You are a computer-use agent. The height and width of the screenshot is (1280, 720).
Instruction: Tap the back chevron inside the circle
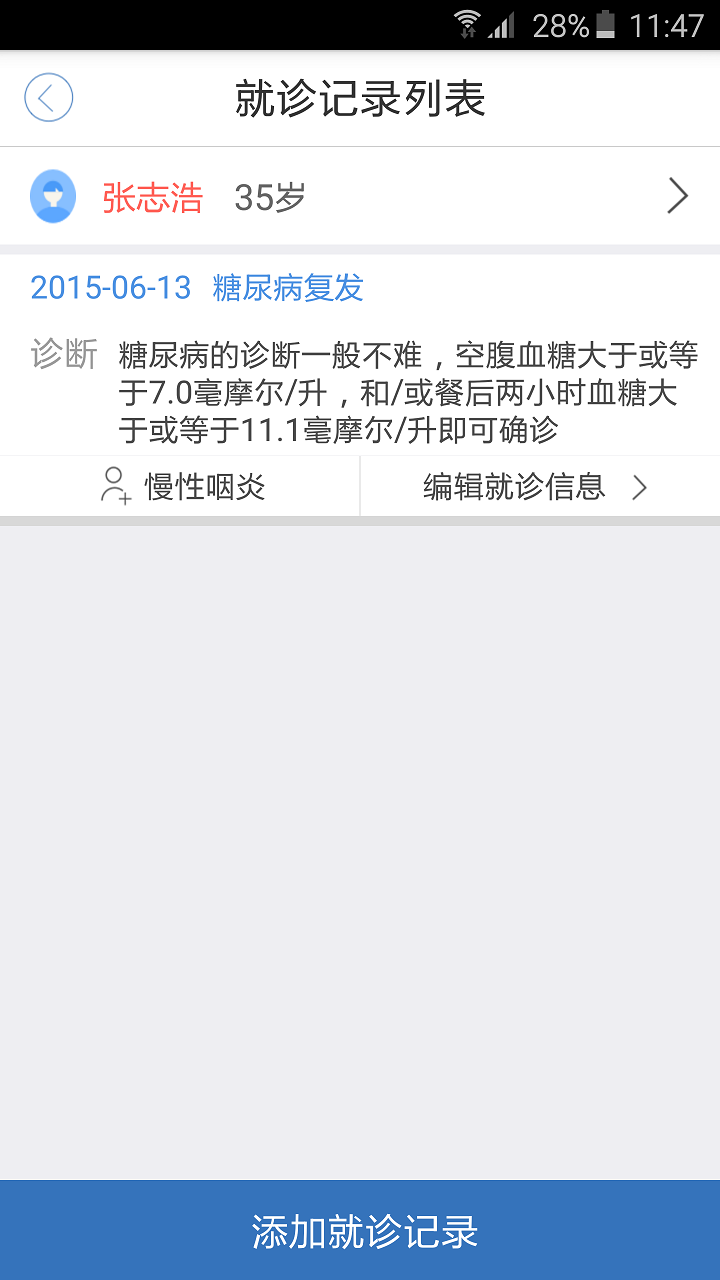(x=48, y=98)
